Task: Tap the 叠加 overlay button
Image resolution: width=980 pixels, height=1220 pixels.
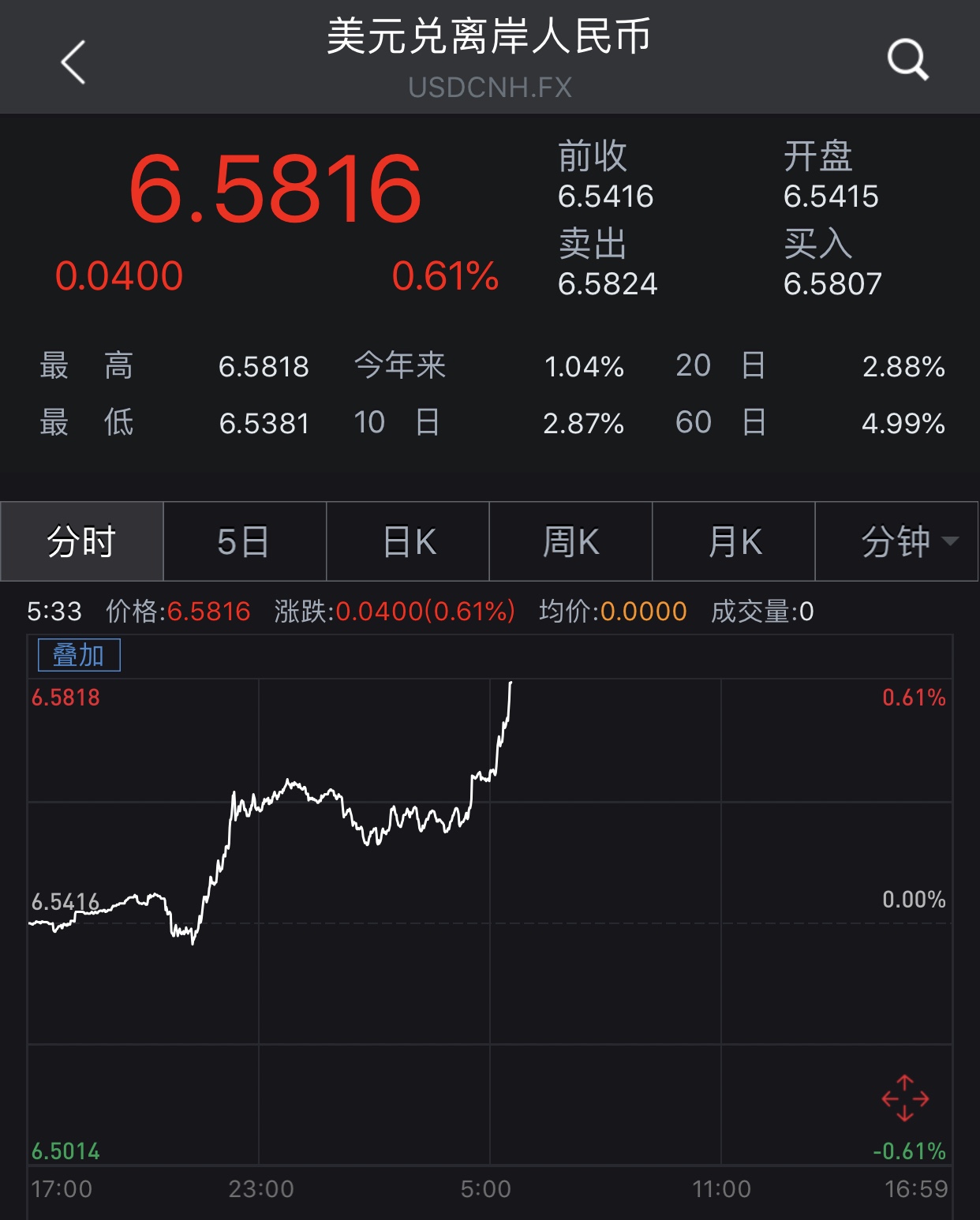Action: click(x=79, y=655)
